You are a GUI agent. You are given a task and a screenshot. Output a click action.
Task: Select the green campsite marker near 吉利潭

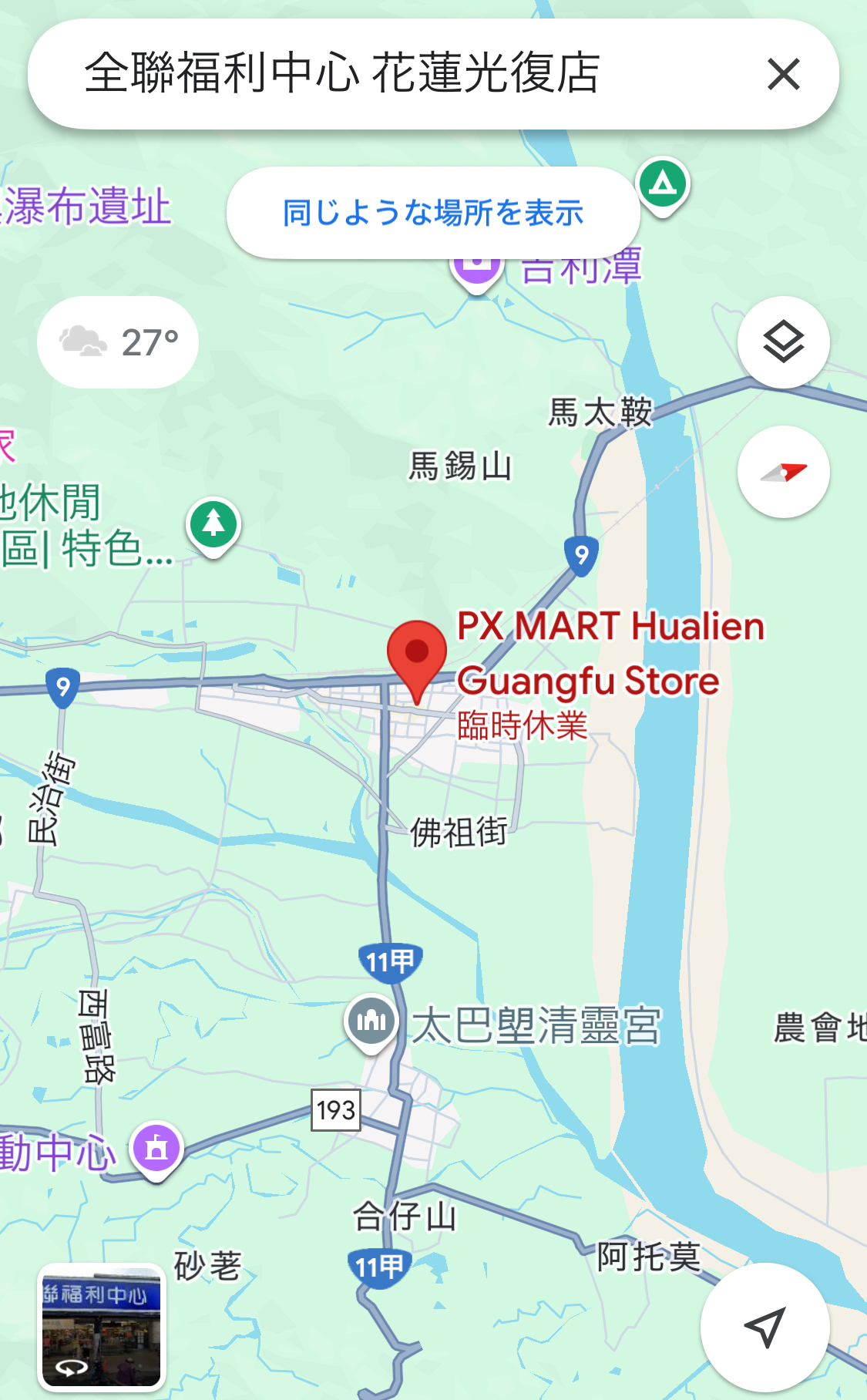click(x=663, y=184)
